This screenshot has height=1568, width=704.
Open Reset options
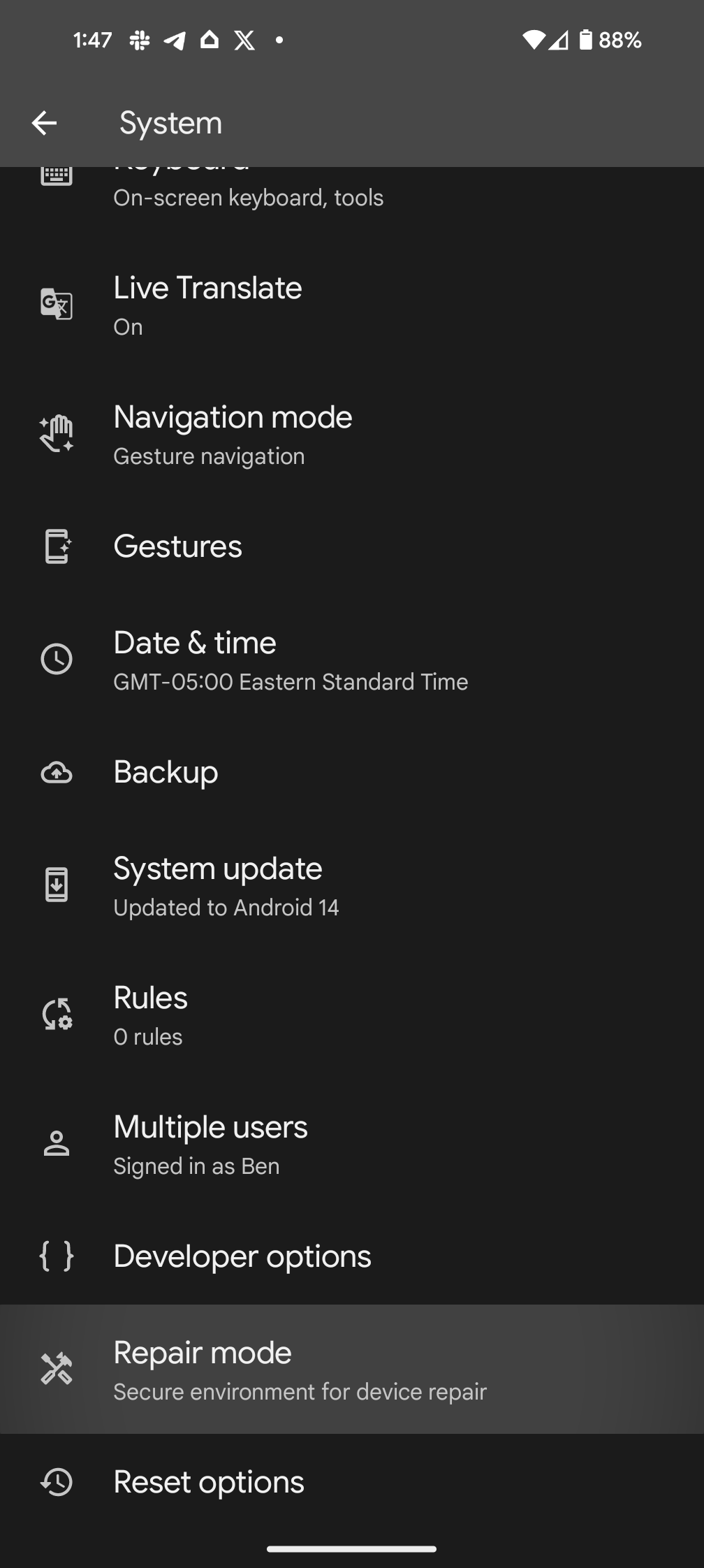pos(209,1482)
